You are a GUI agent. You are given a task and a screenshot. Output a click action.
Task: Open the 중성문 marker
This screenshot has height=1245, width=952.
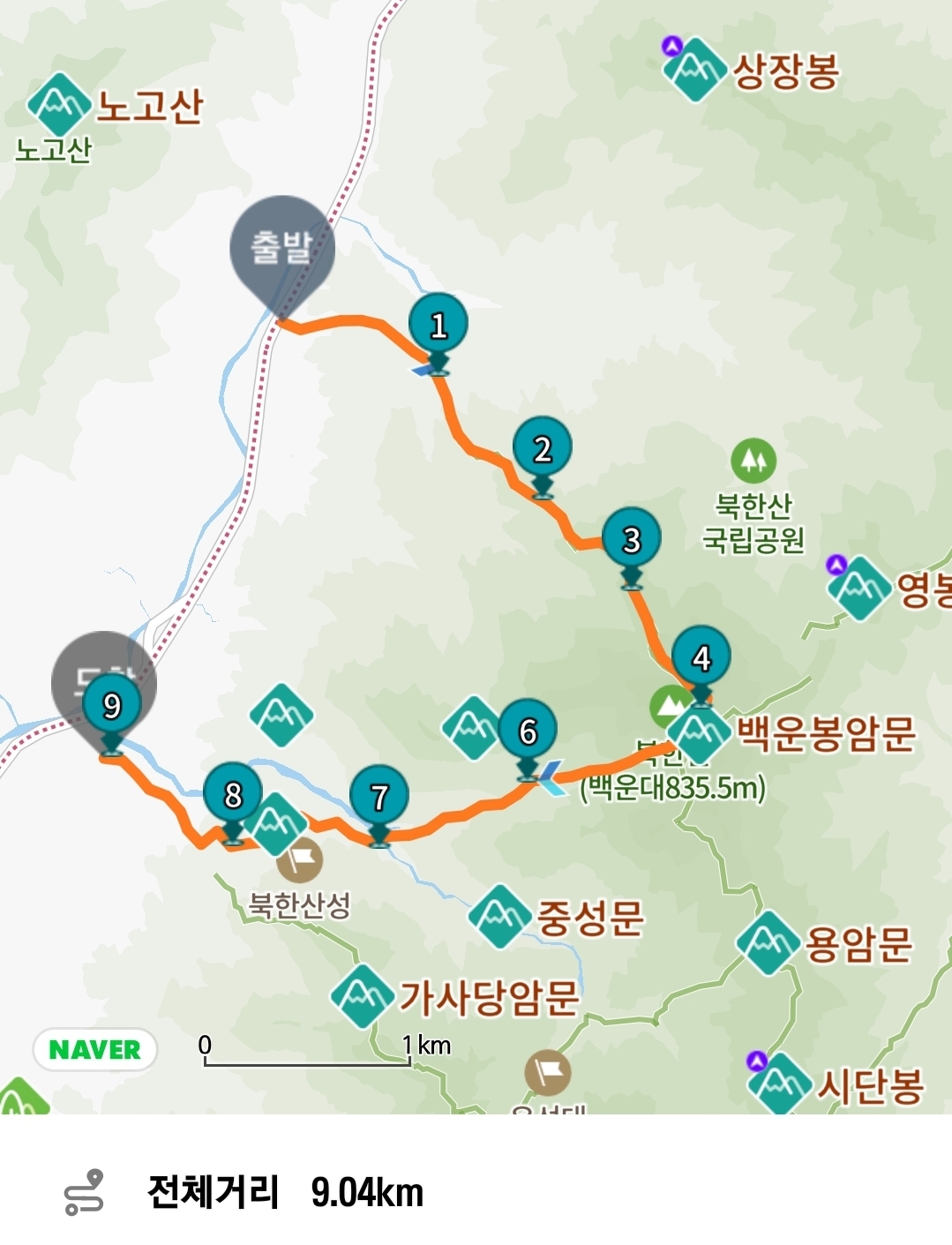click(500, 917)
